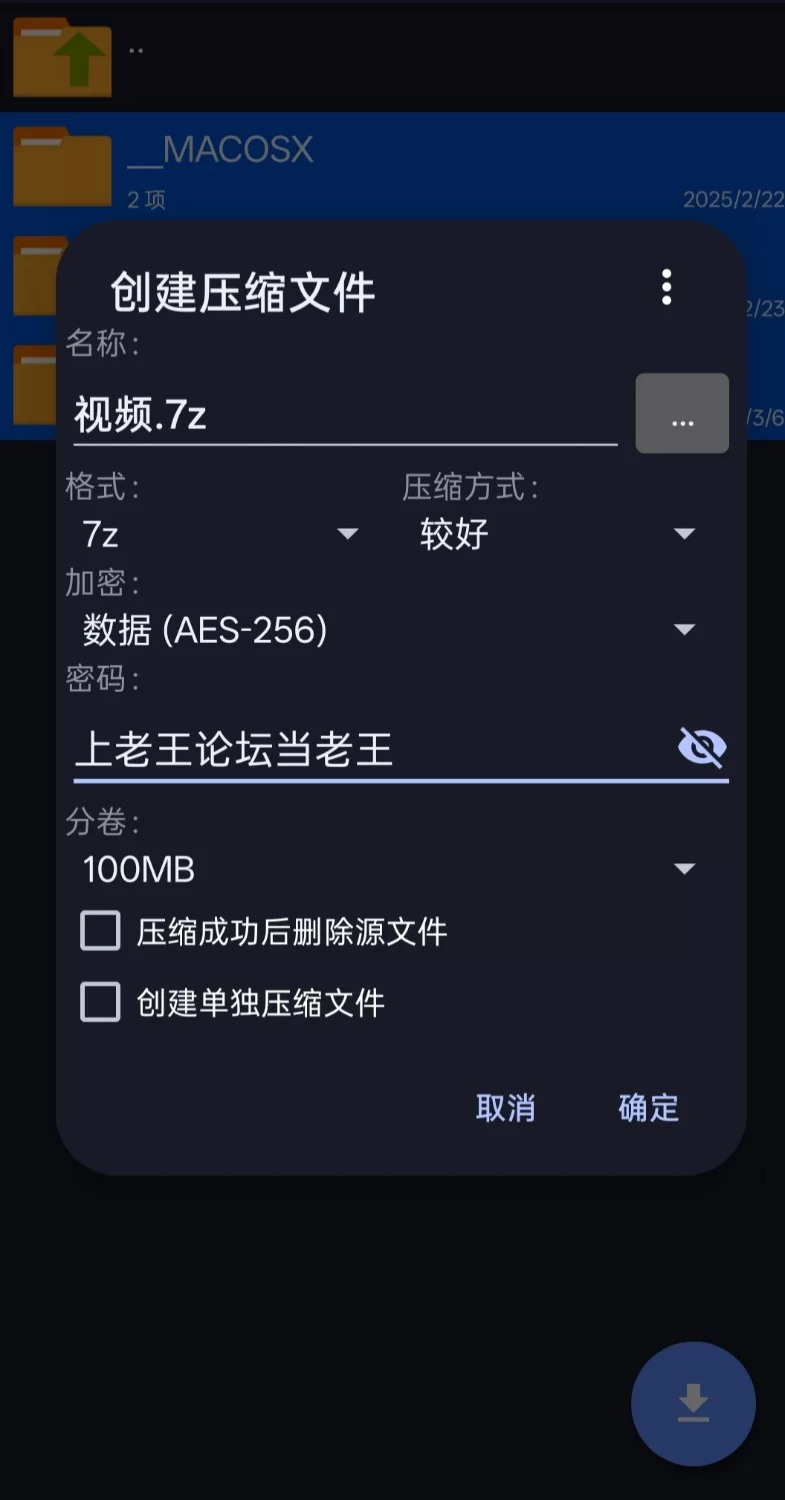The width and height of the screenshot is (785, 1500).
Task: Open the dialog's three-dot overflow menu
Action: [666, 287]
